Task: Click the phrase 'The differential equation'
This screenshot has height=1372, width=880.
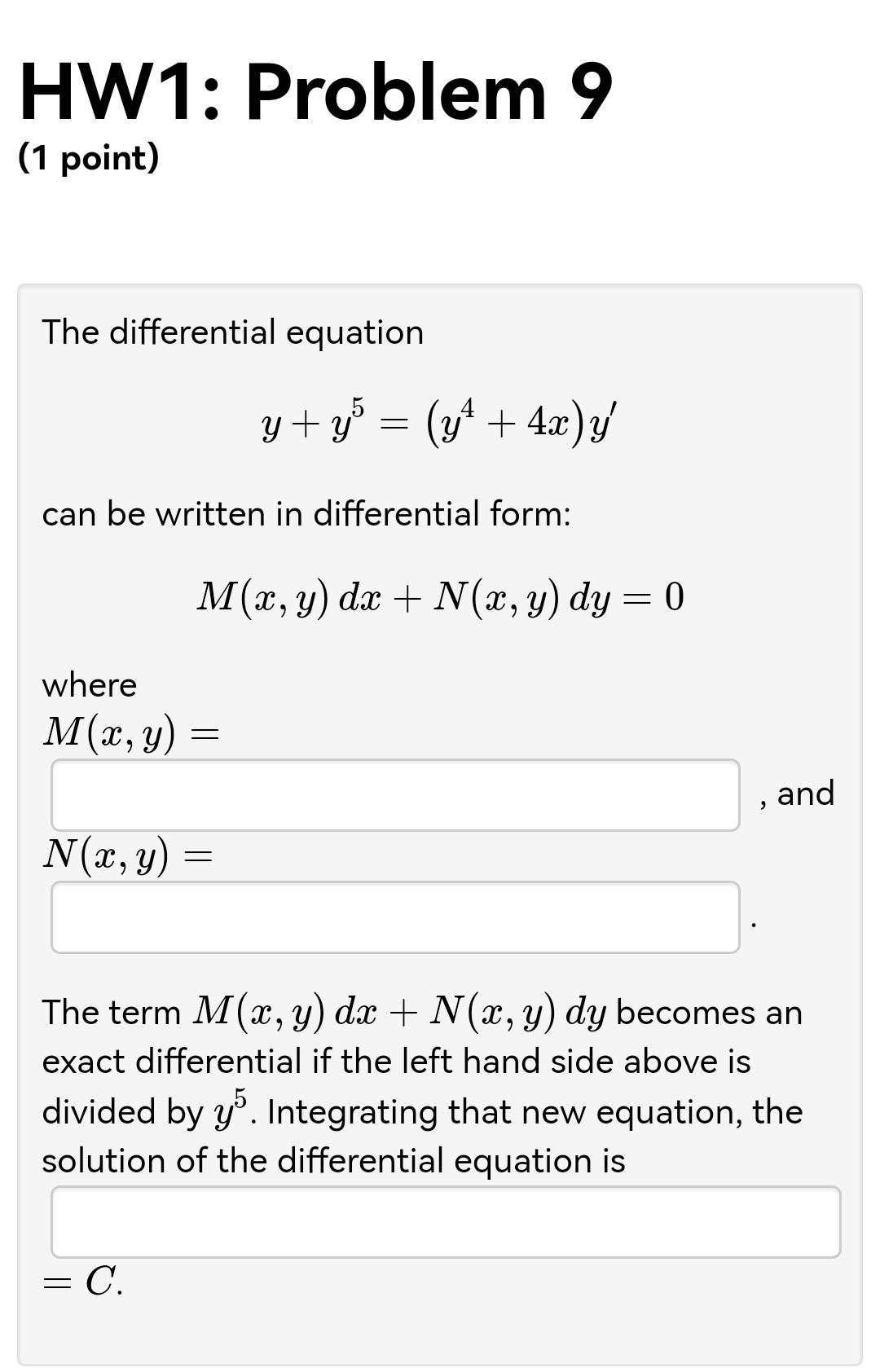Action: pos(232,332)
